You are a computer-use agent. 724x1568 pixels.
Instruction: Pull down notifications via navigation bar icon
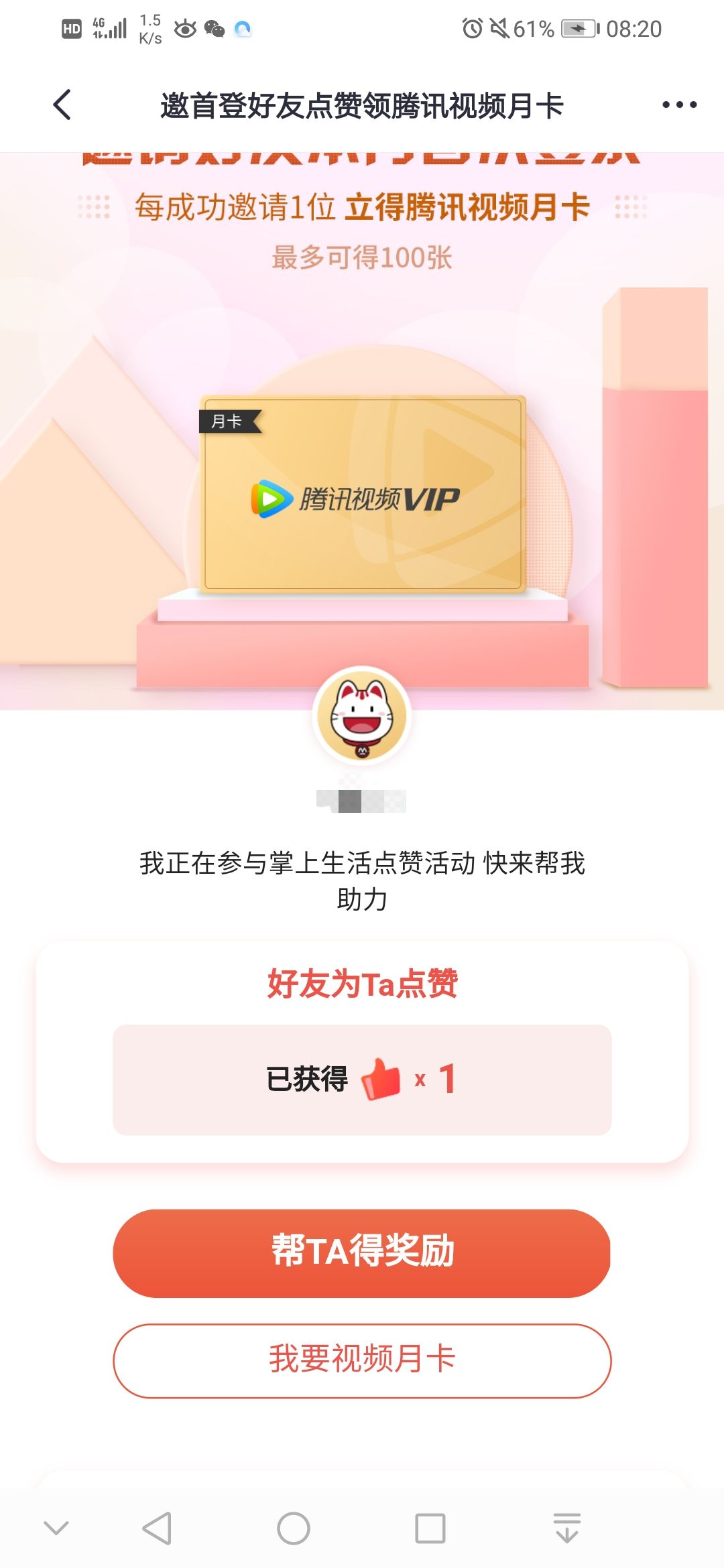pos(566,1528)
